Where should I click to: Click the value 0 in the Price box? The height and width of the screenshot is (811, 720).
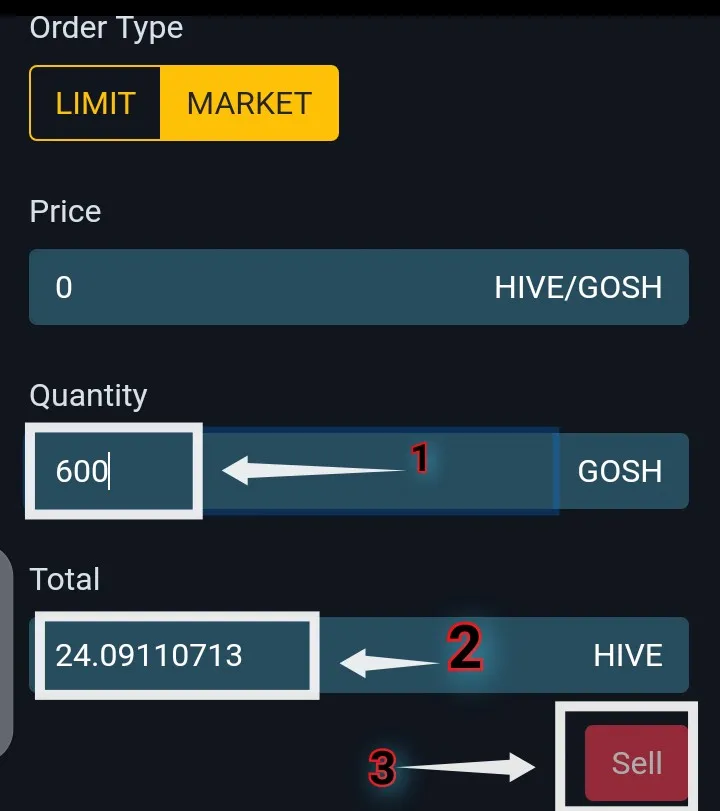(62, 287)
